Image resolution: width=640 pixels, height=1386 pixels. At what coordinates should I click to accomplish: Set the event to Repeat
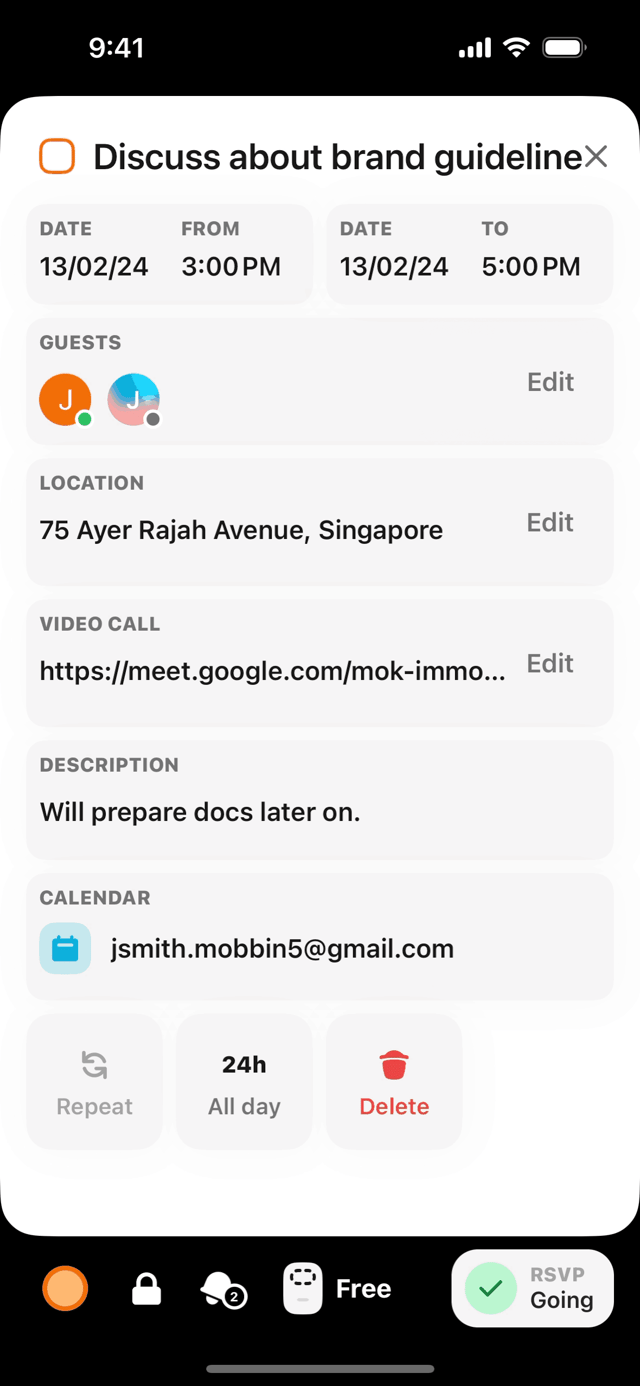tap(94, 1082)
